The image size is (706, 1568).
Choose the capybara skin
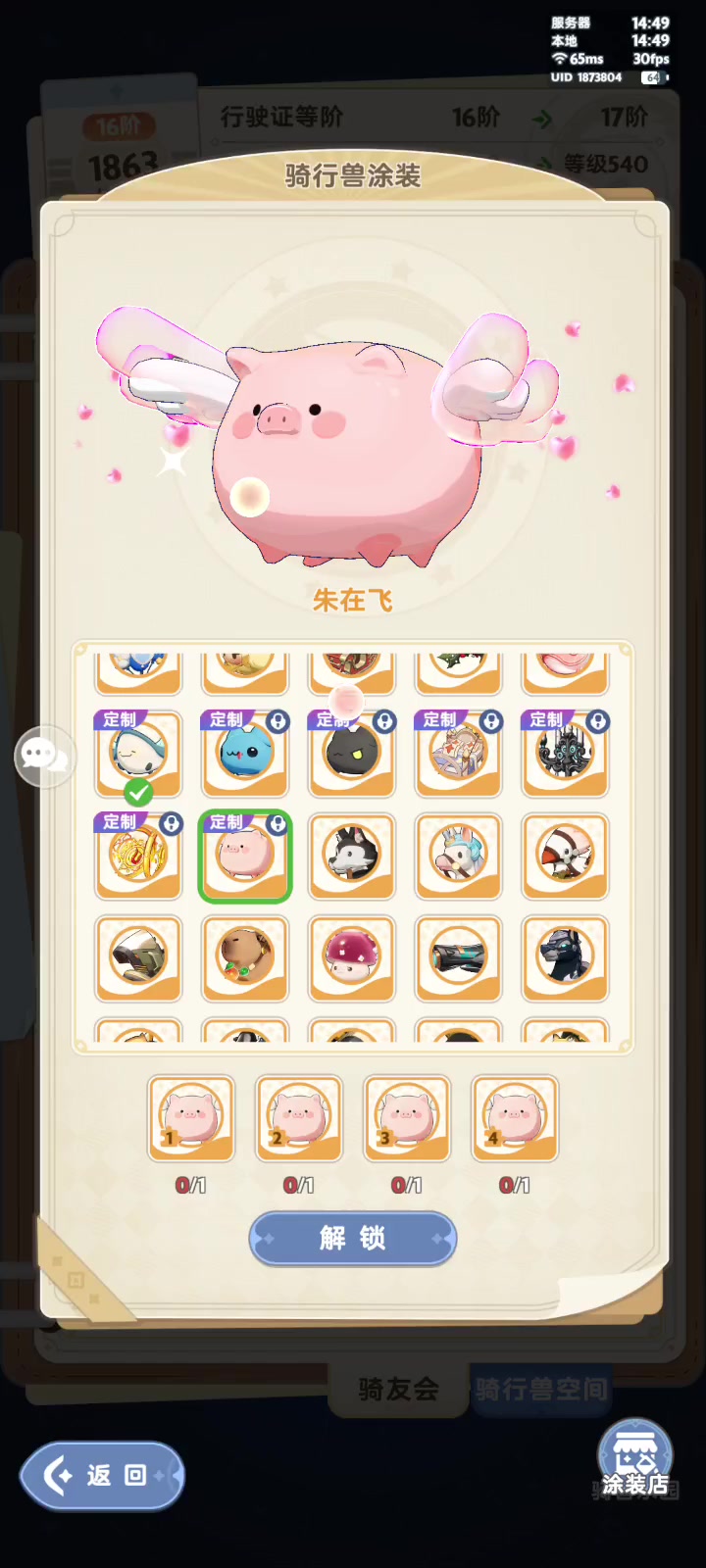tap(245, 958)
